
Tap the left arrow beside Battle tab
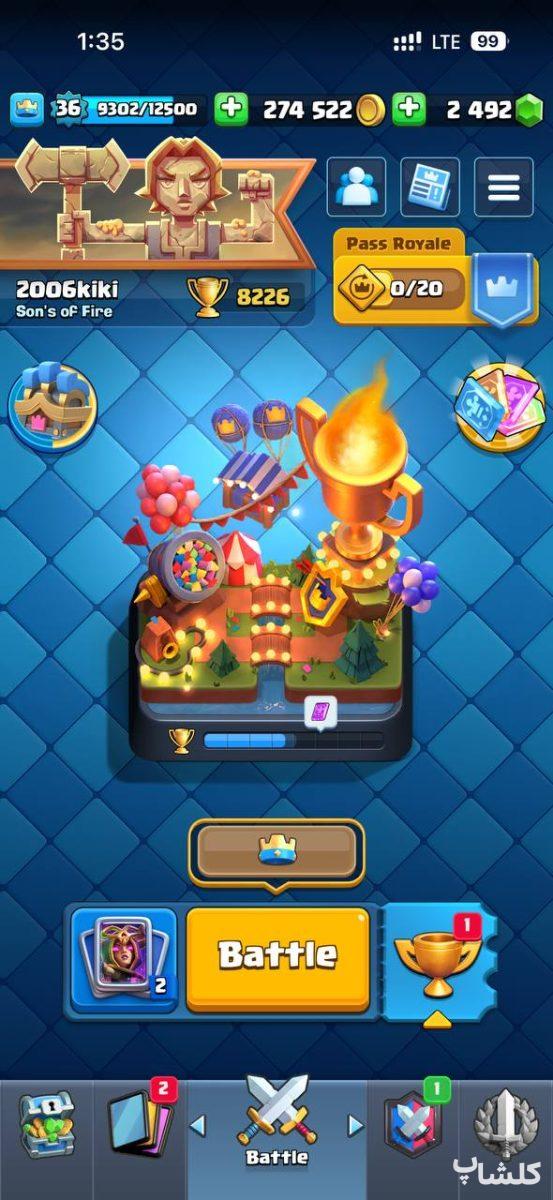point(198,1126)
